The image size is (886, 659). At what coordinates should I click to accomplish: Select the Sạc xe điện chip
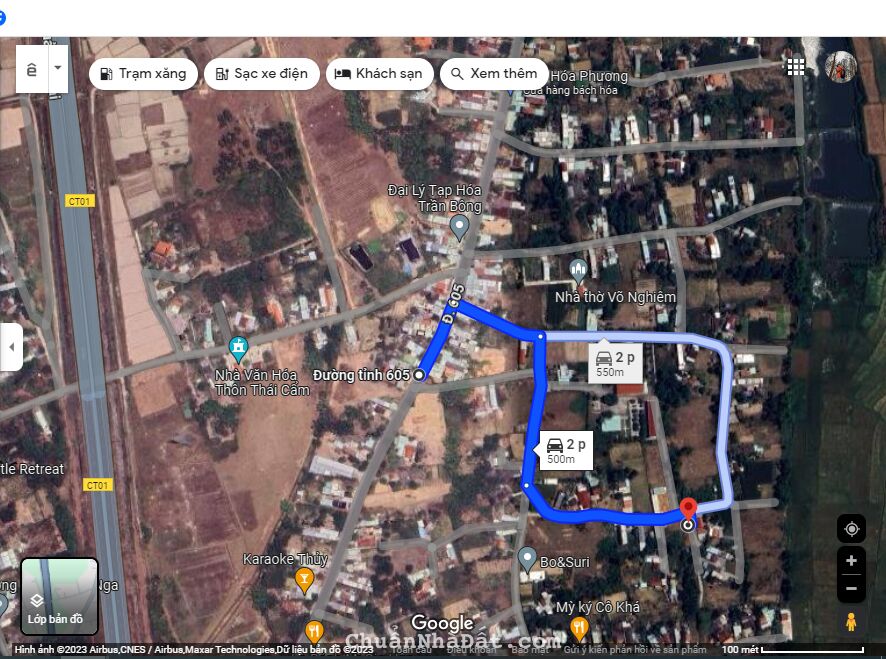pos(262,74)
